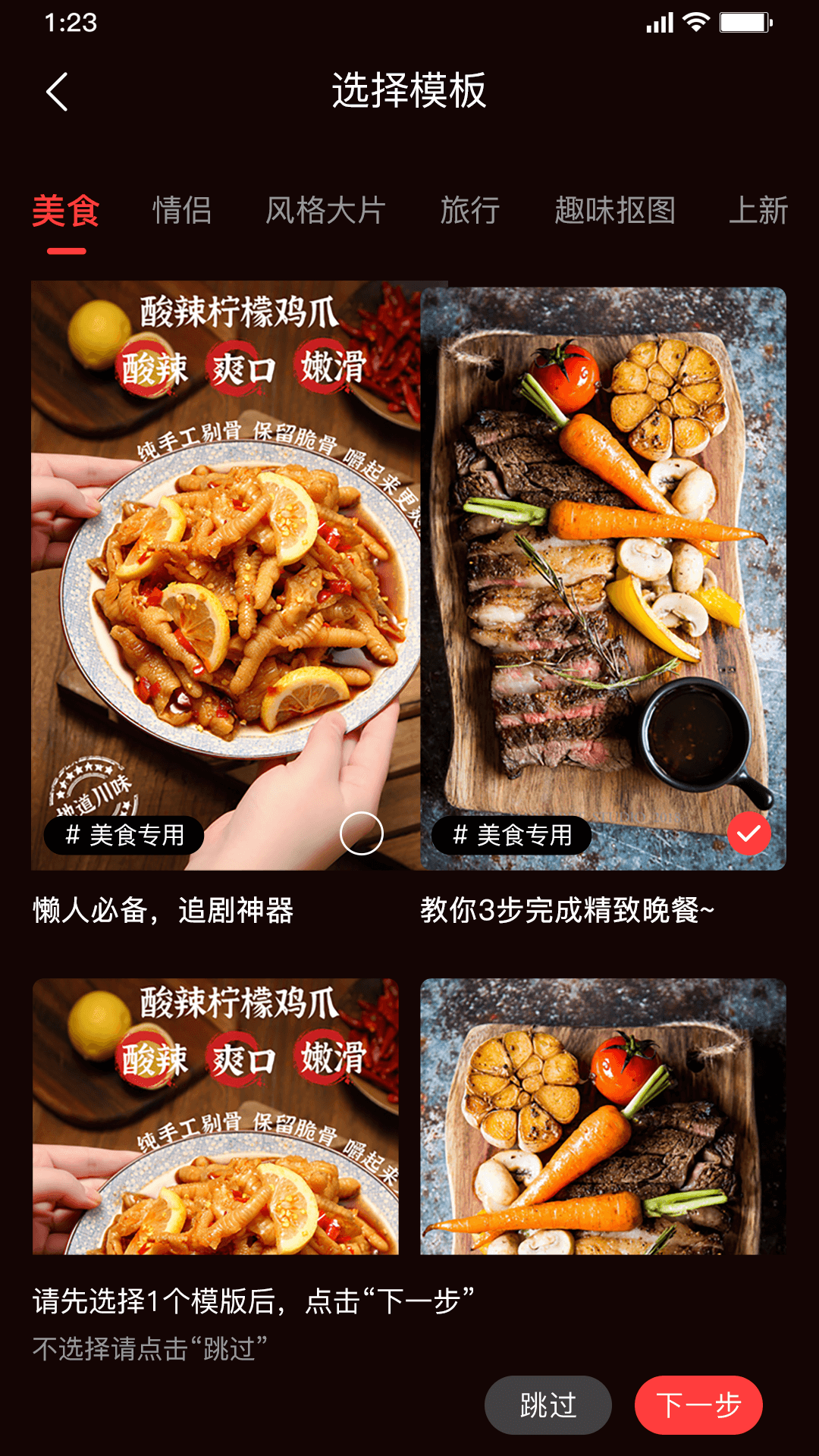Open the 旅行 templates tab
Image resolution: width=819 pixels, height=1456 pixels.
tap(471, 212)
